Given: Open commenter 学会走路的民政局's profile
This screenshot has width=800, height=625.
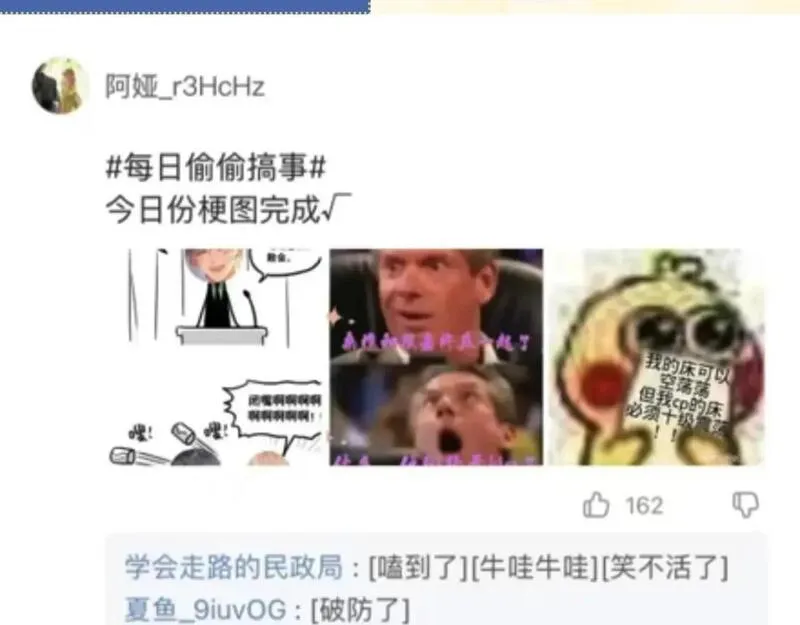Looking at the screenshot, I should click(233, 567).
